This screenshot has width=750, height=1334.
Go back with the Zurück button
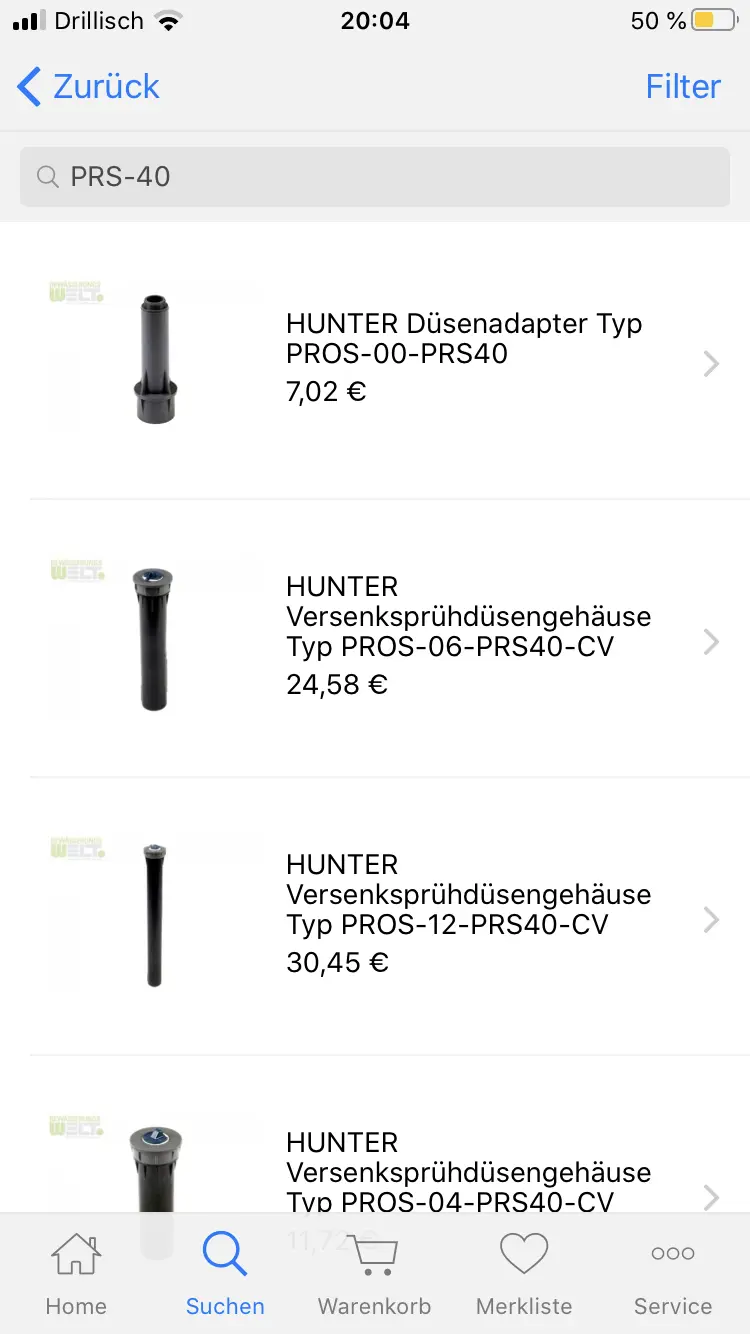pyautogui.click(x=89, y=87)
